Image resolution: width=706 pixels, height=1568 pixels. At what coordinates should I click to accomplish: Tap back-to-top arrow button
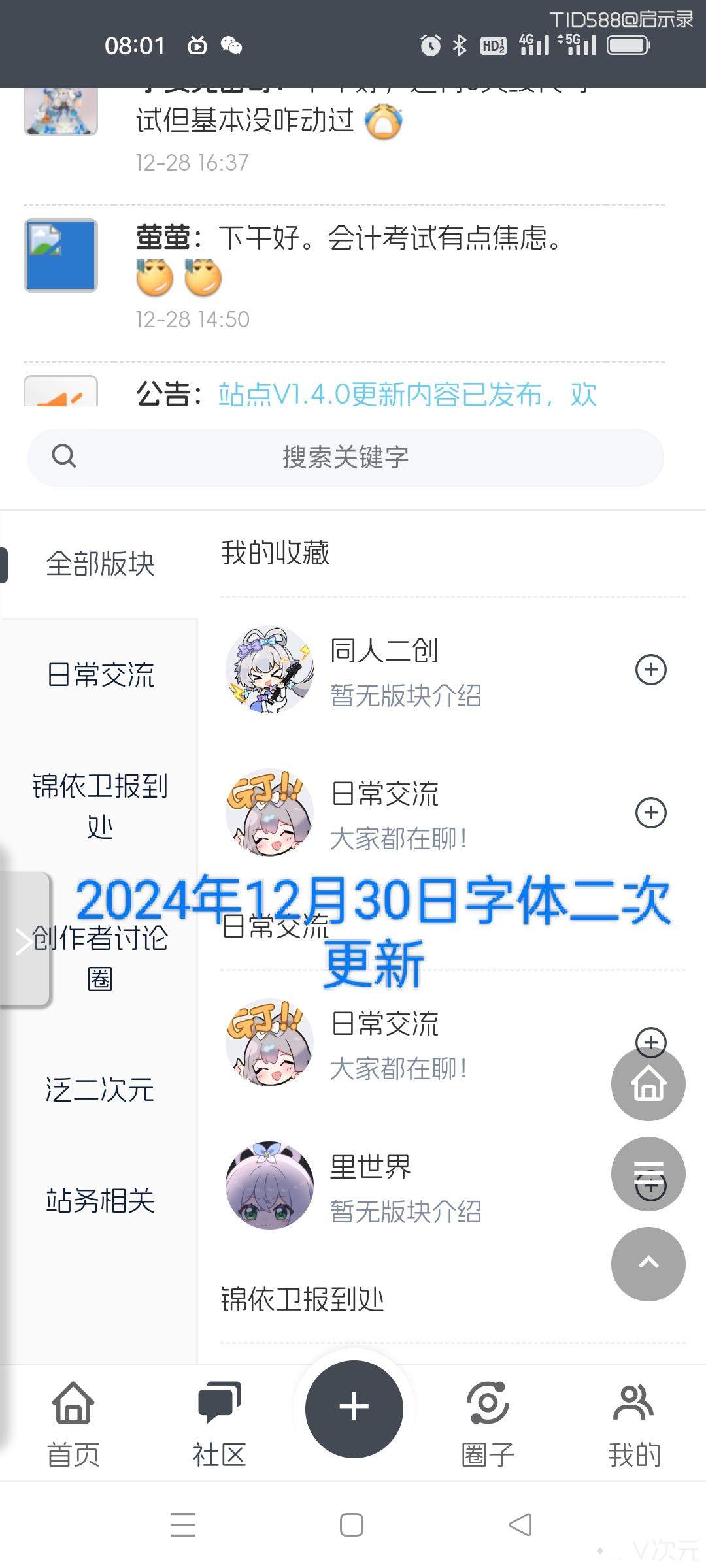point(648,1264)
